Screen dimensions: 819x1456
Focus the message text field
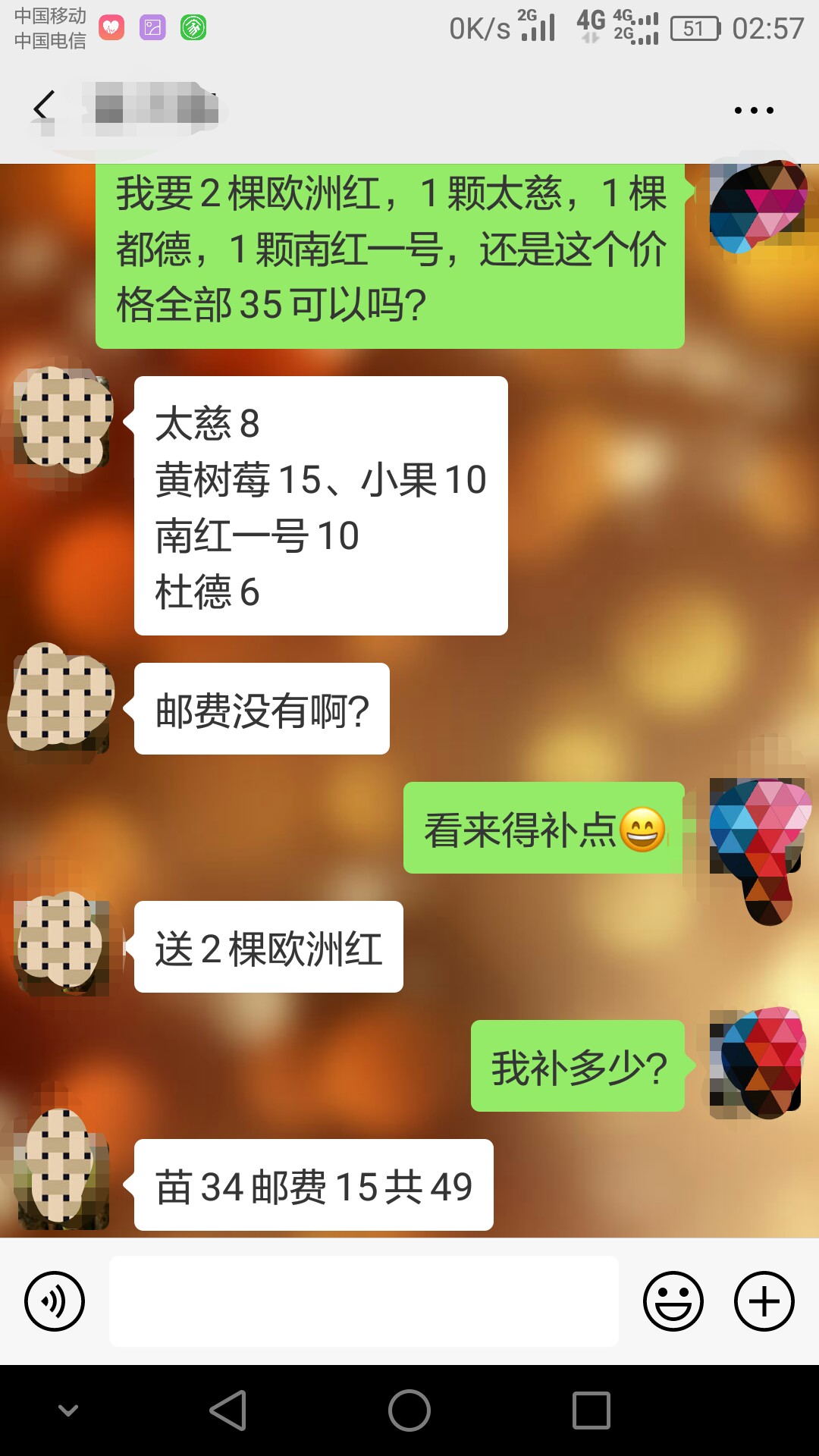point(364,1301)
